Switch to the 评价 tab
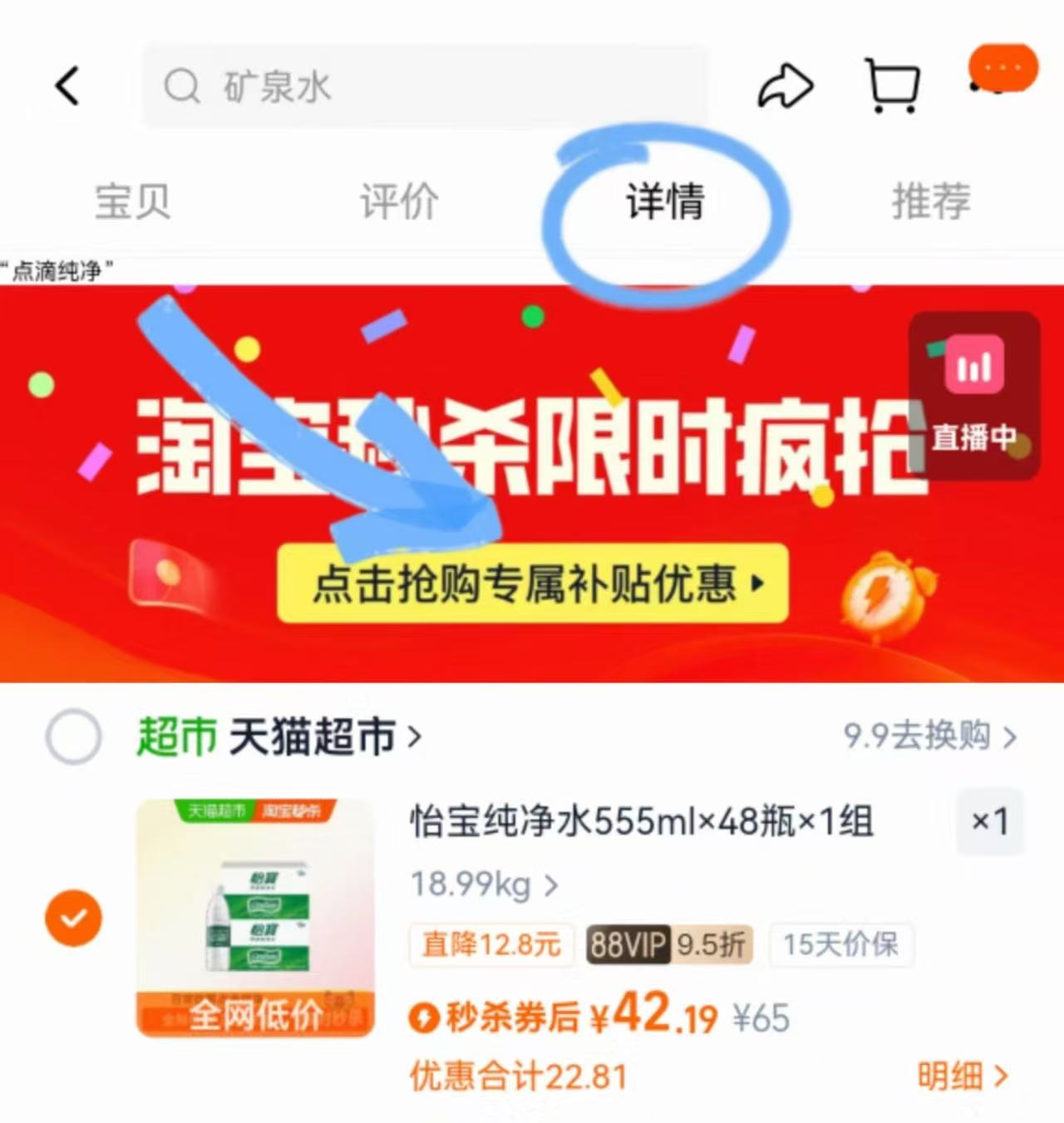The height and width of the screenshot is (1123, 1064). (x=398, y=199)
